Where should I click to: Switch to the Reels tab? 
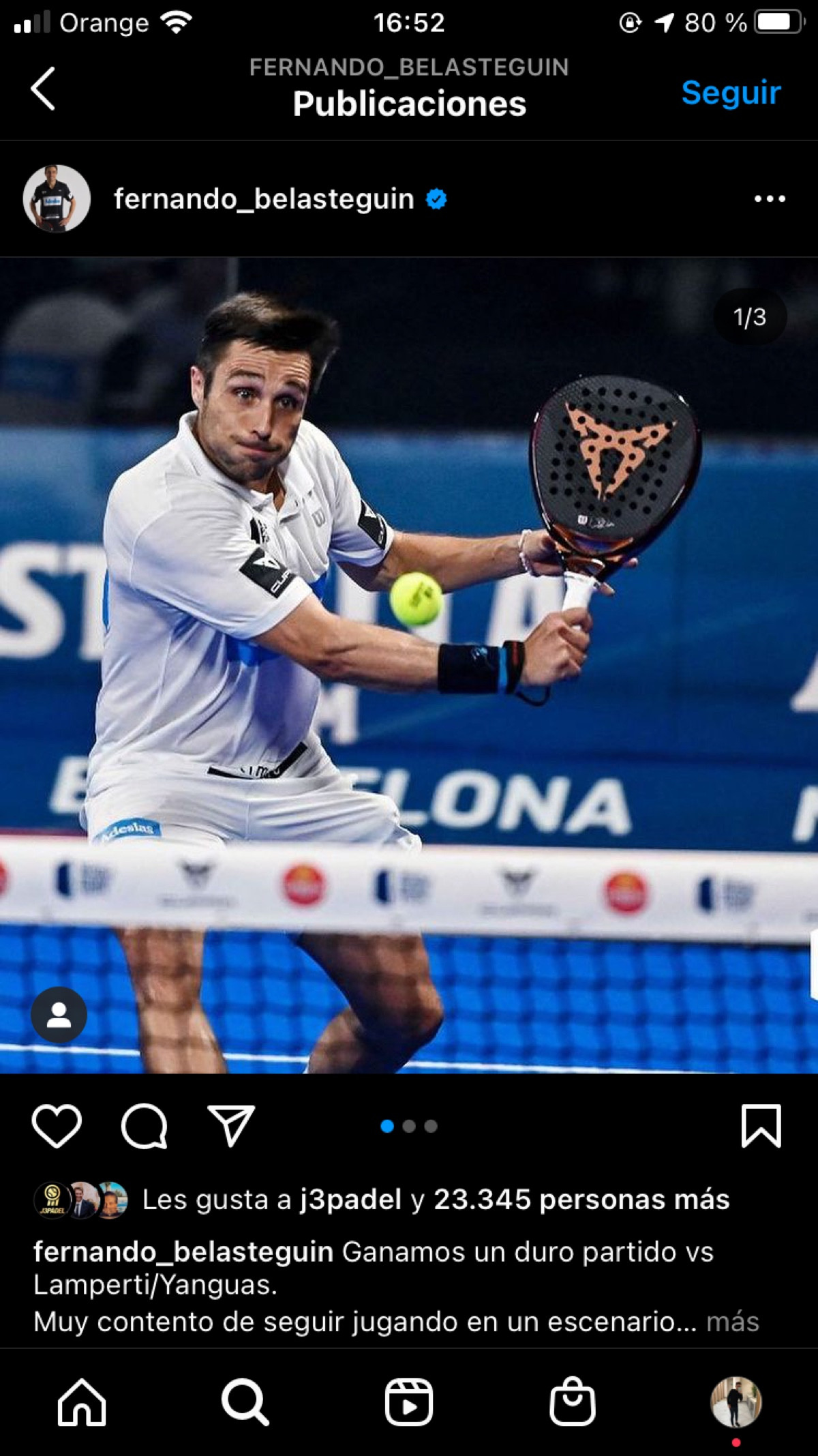pyautogui.click(x=409, y=1403)
